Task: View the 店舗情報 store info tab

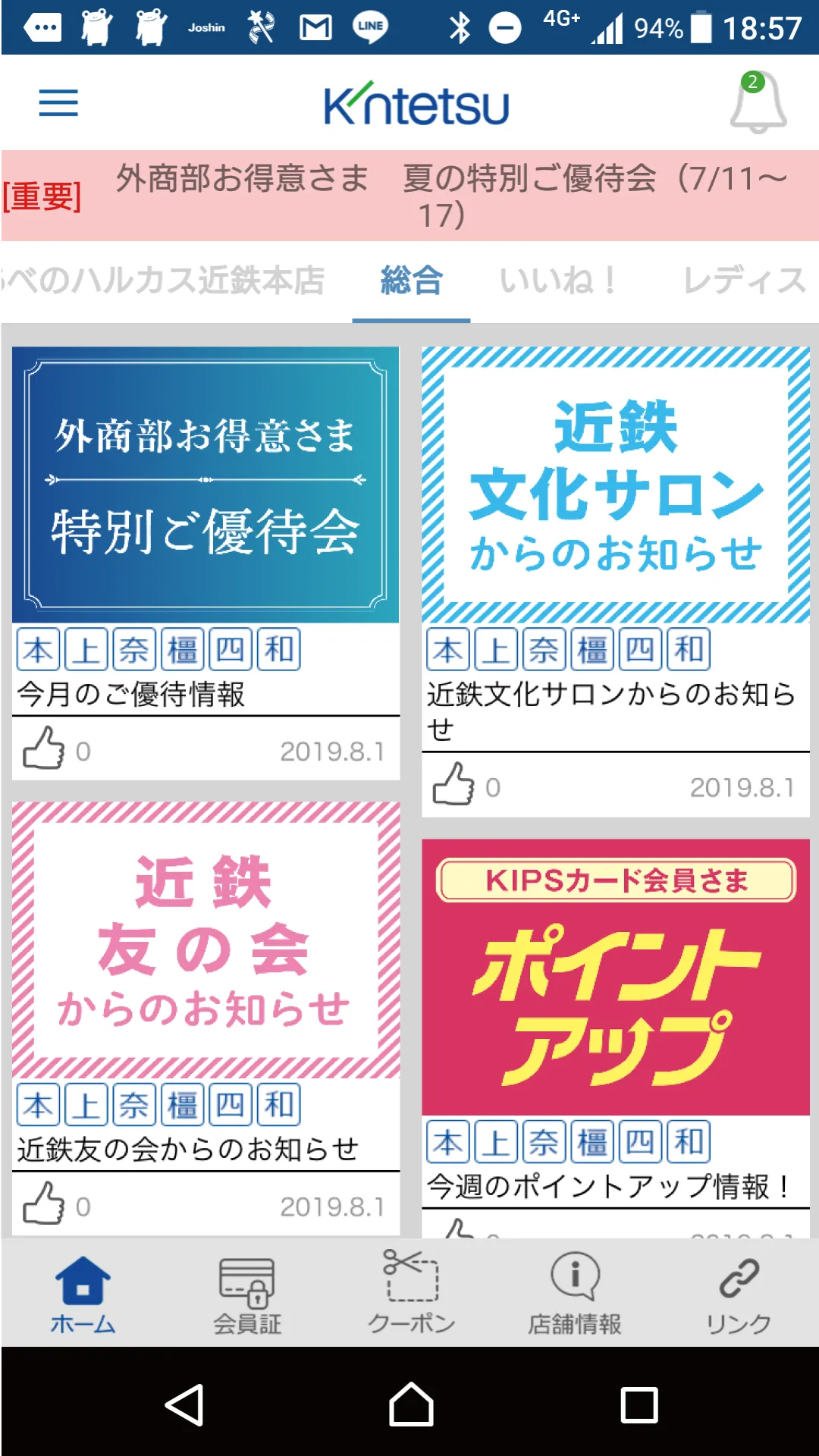Action: (x=575, y=1295)
